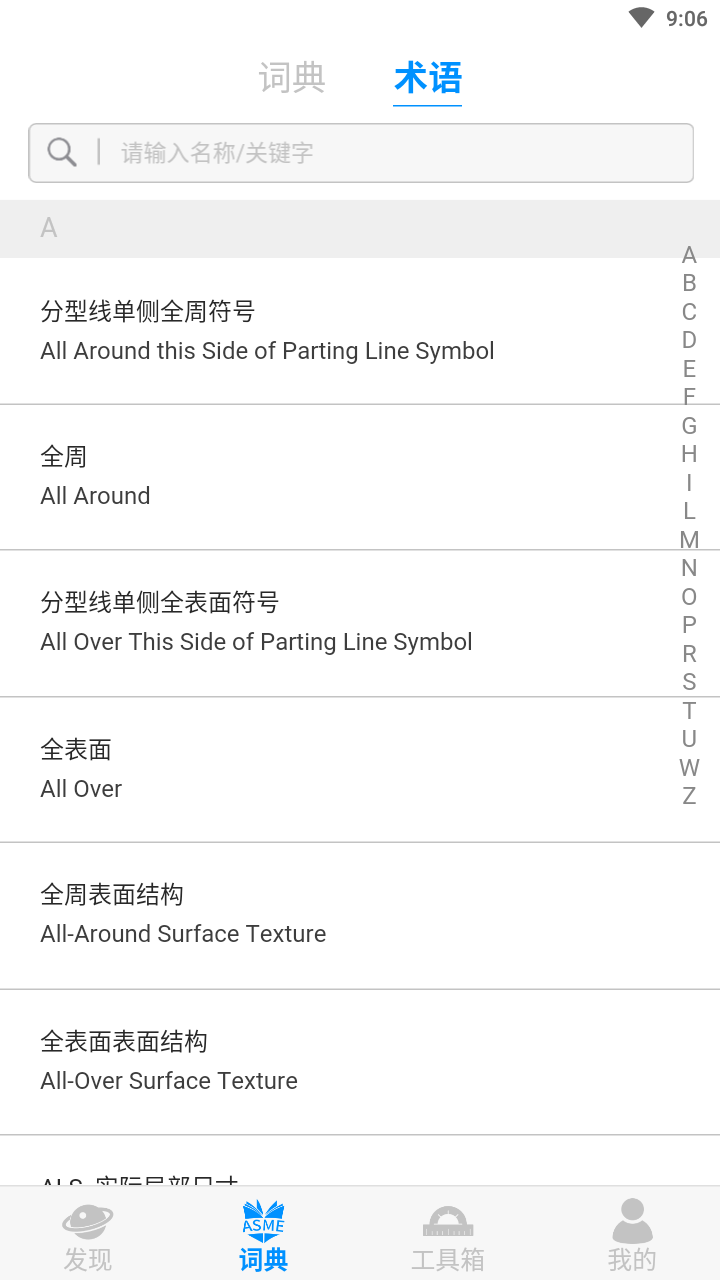Open the 我的 profile tab
720x1280 pixels.
click(x=632, y=1236)
